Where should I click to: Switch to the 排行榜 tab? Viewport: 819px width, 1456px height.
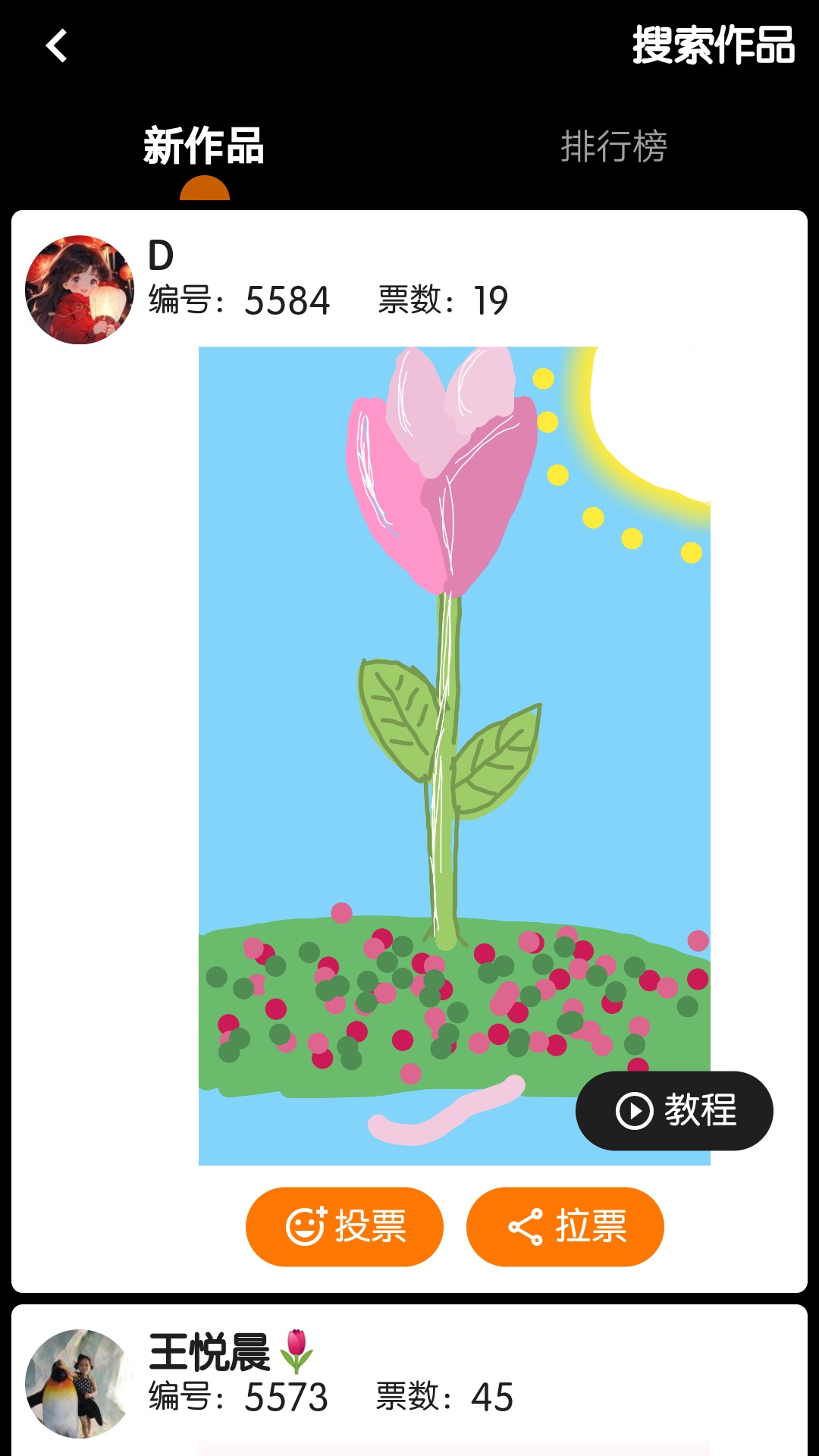[613, 146]
